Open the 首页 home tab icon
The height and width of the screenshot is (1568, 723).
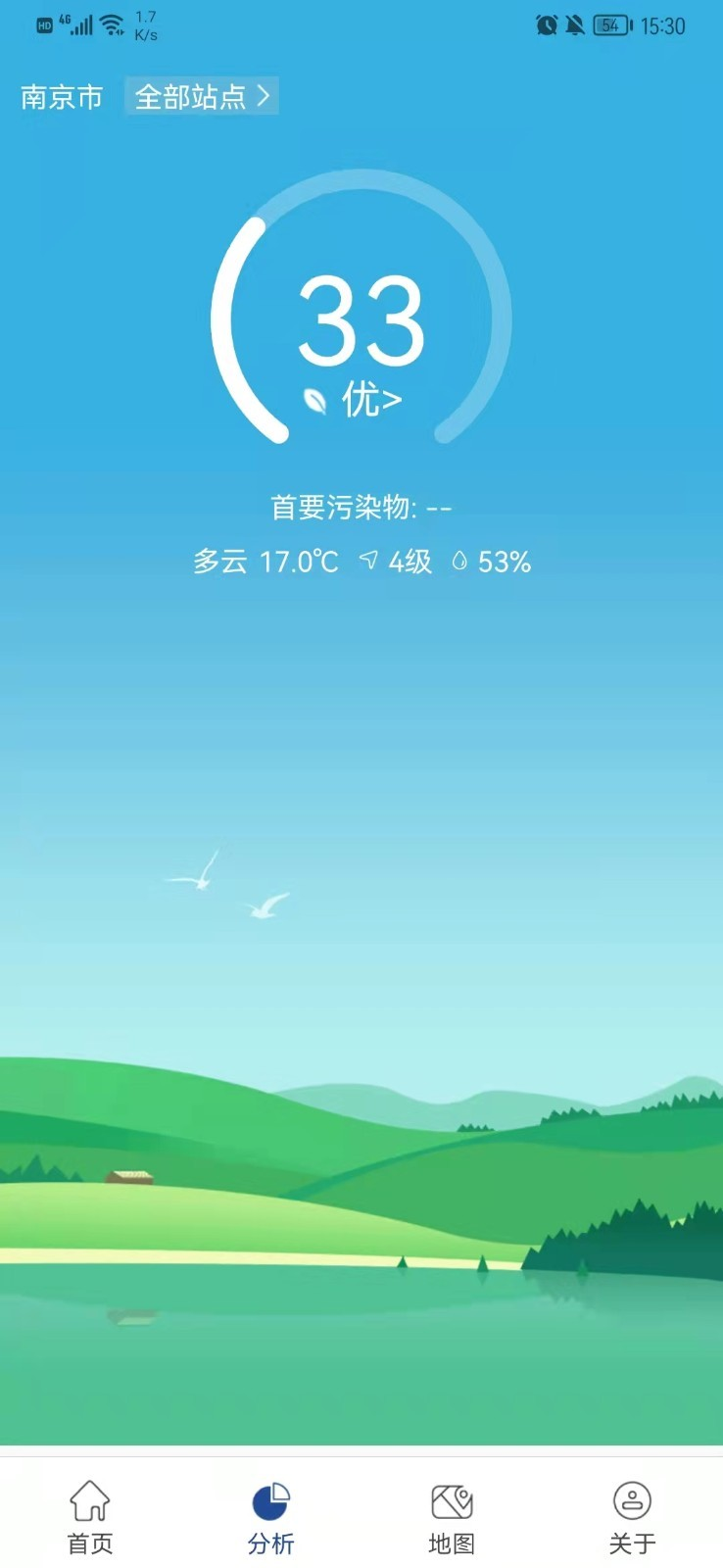tap(89, 1501)
